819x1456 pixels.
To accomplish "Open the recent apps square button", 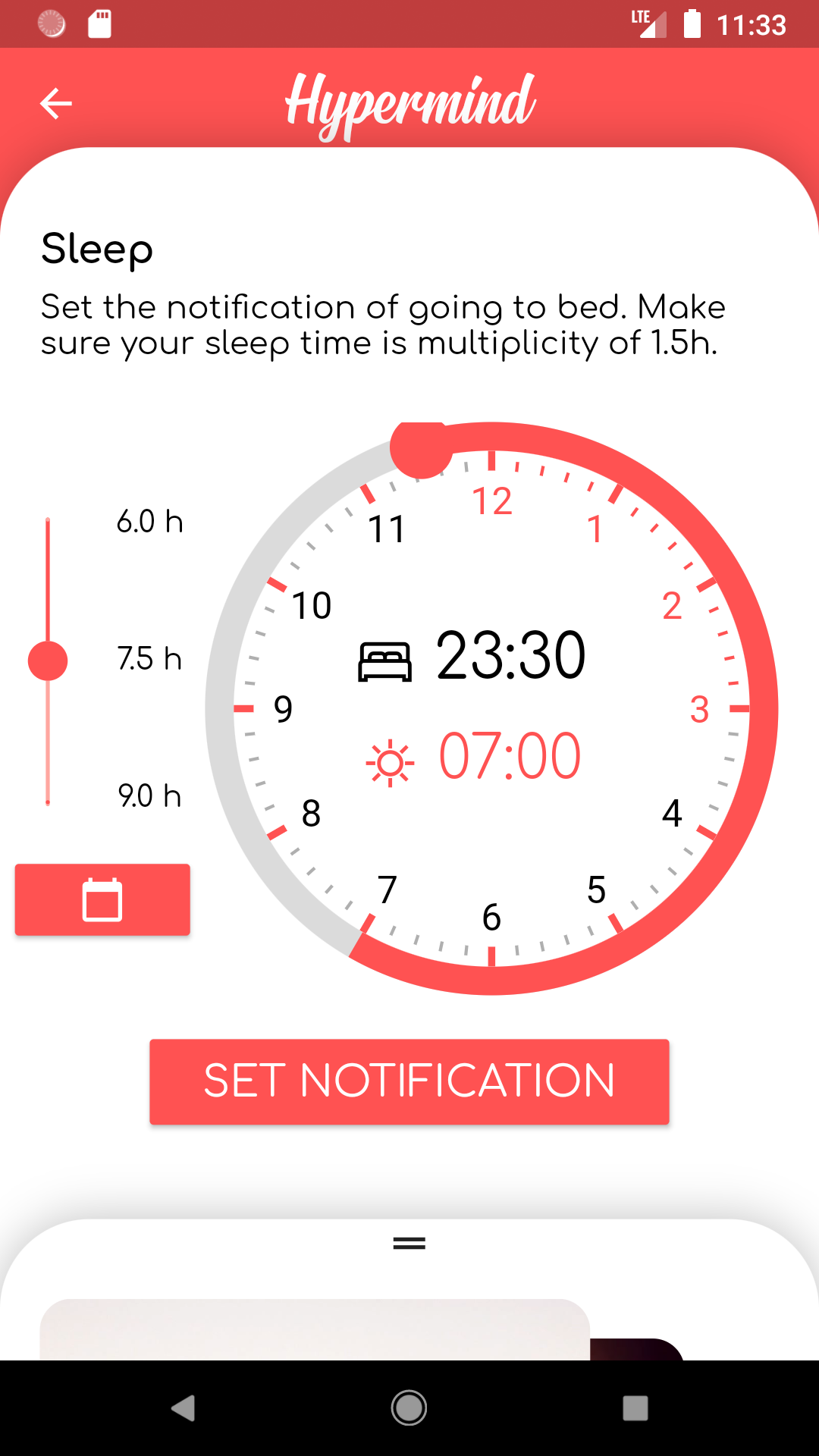I will tap(635, 1408).
